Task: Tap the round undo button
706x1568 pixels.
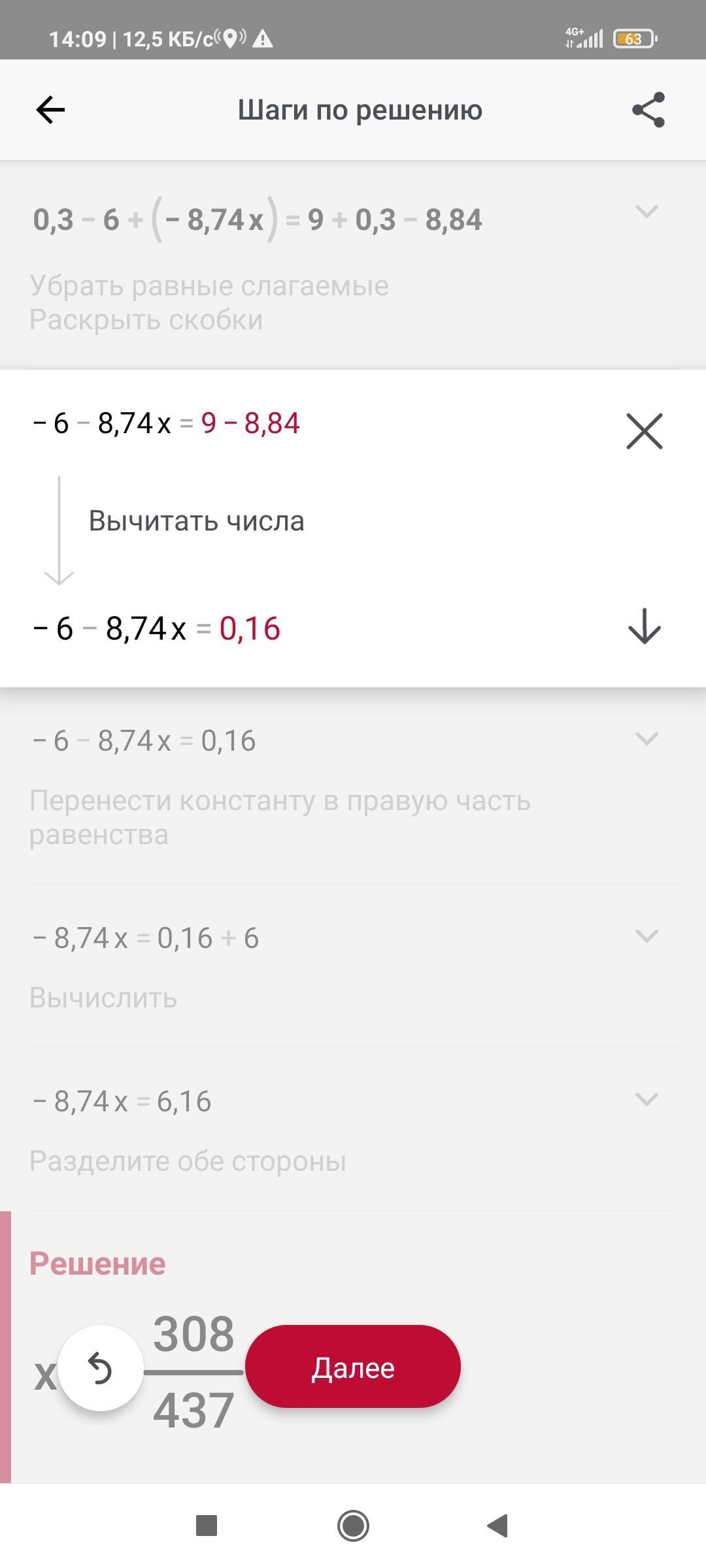Action: [x=101, y=1369]
